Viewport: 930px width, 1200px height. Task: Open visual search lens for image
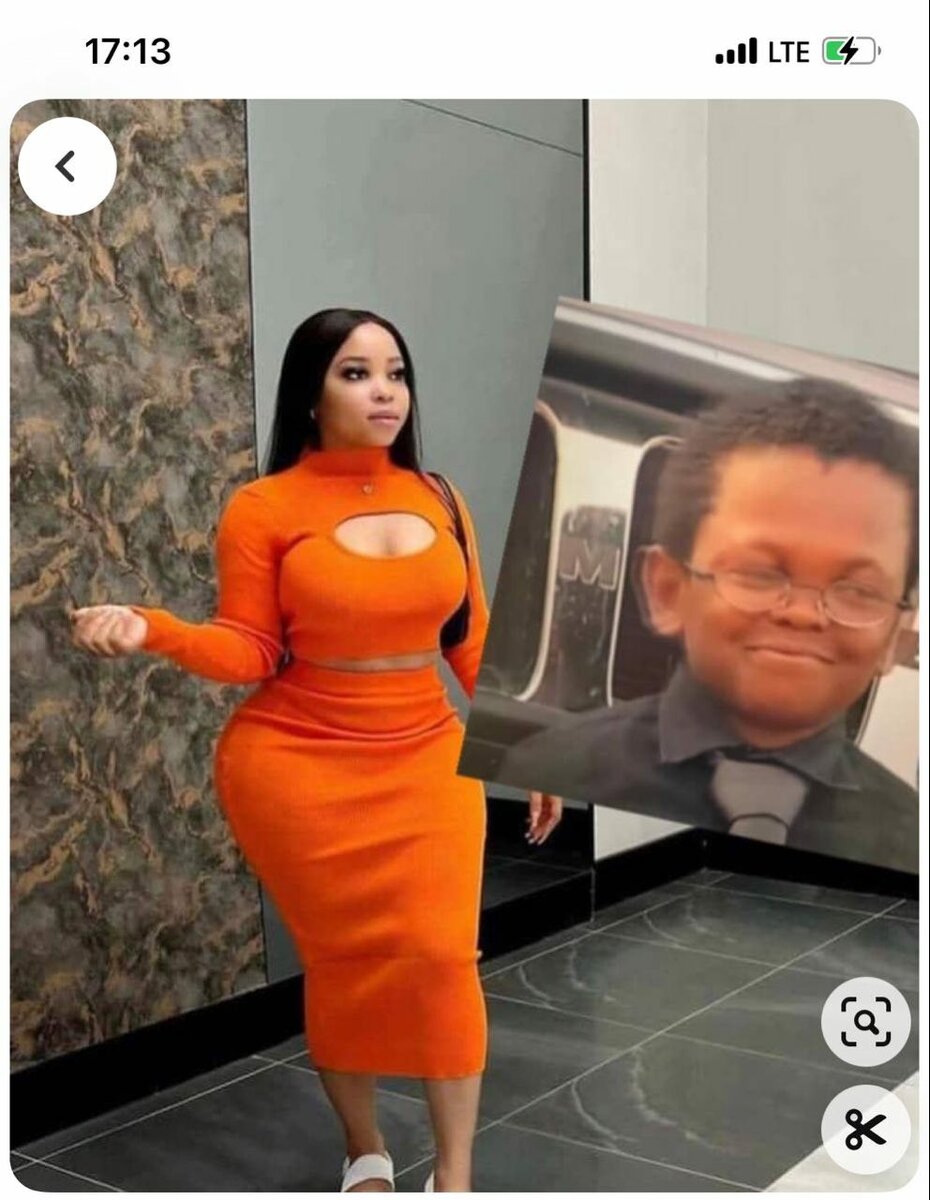tap(865, 1021)
